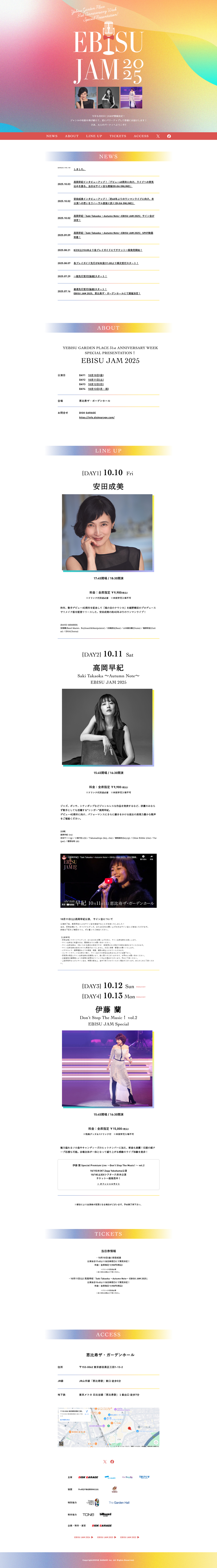This screenshot has width=217, height=1568.
Task: Open the Facebook icon in the navigation bar
Action: [x=169, y=136]
